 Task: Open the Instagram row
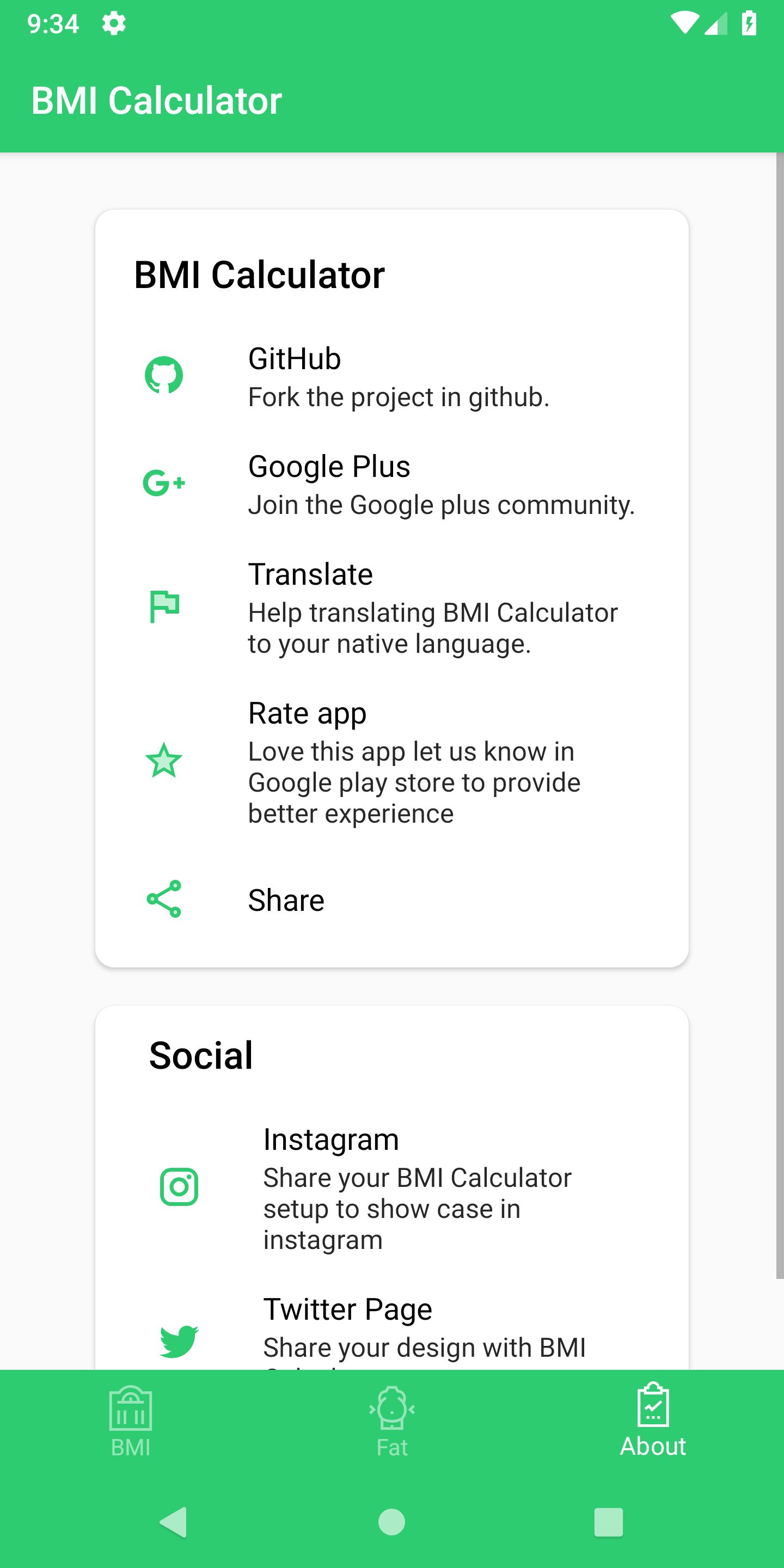pyautogui.click(x=391, y=1187)
